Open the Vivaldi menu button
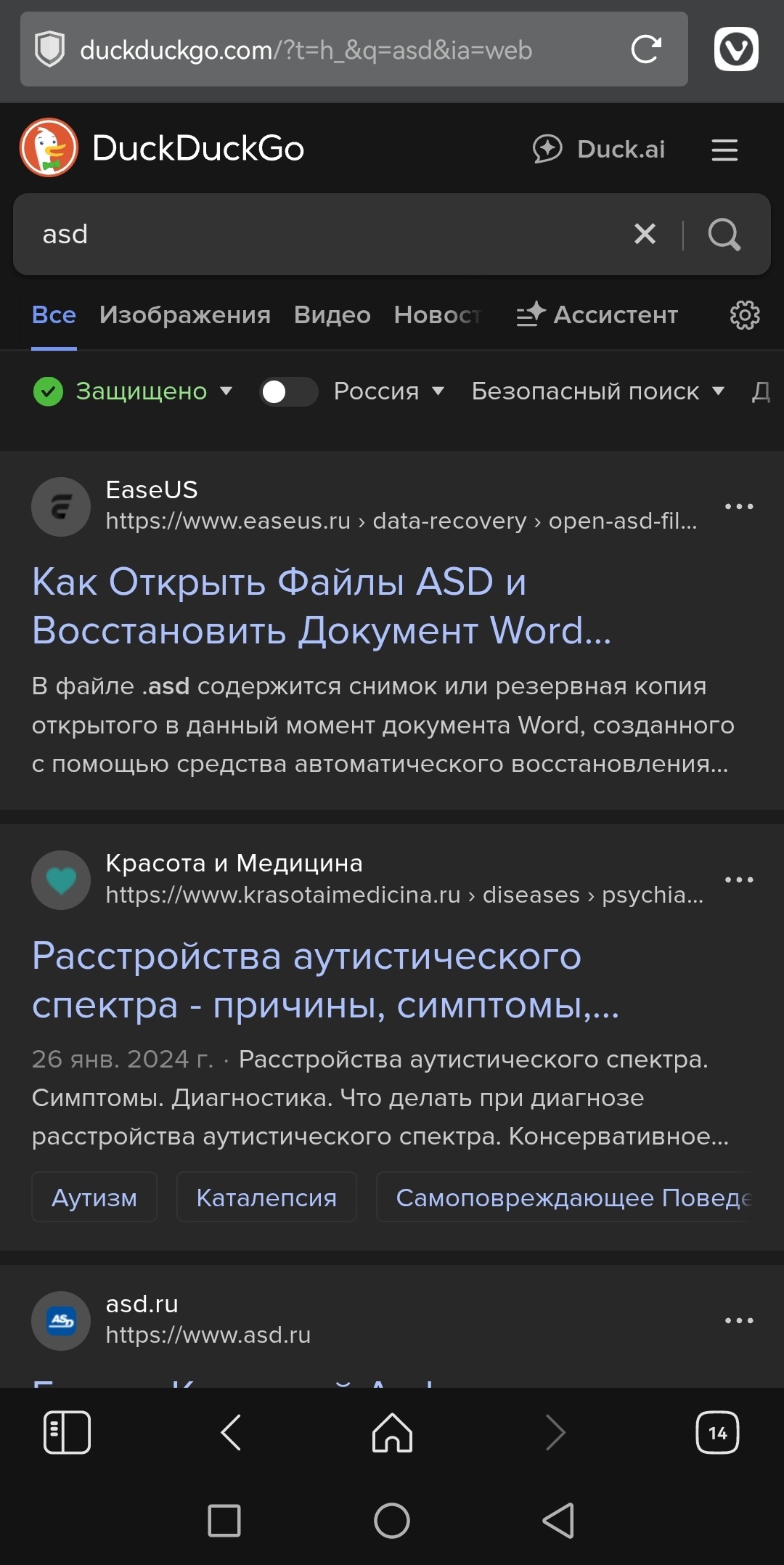This screenshot has width=784, height=1565. [x=736, y=49]
